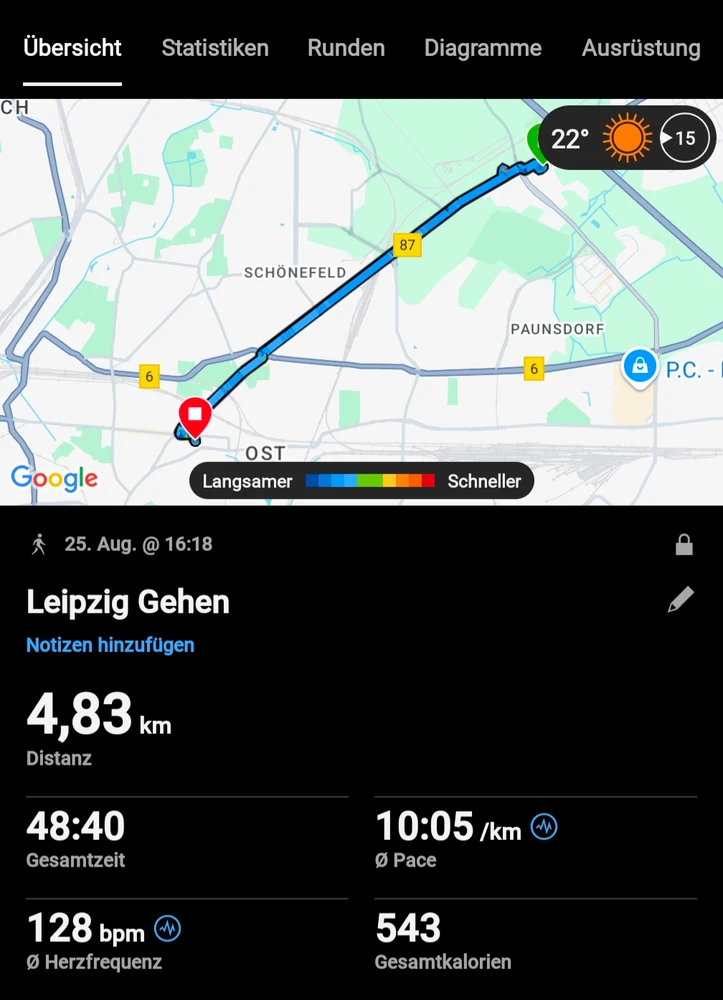This screenshot has width=723, height=1000.
Task: Change privacy via the lock icon
Action: tap(684, 545)
